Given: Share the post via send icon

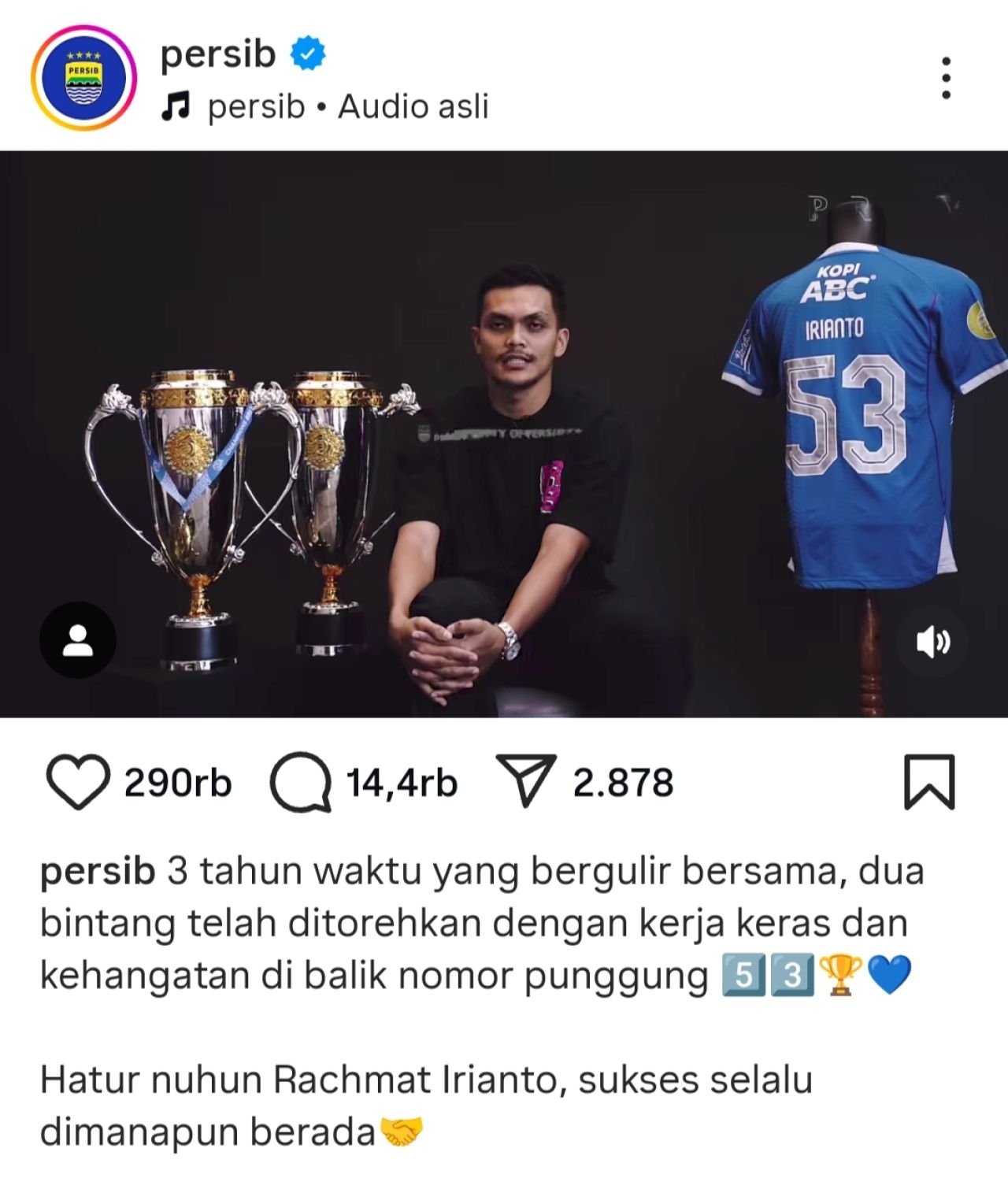Looking at the screenshot, I should (526, 782).
